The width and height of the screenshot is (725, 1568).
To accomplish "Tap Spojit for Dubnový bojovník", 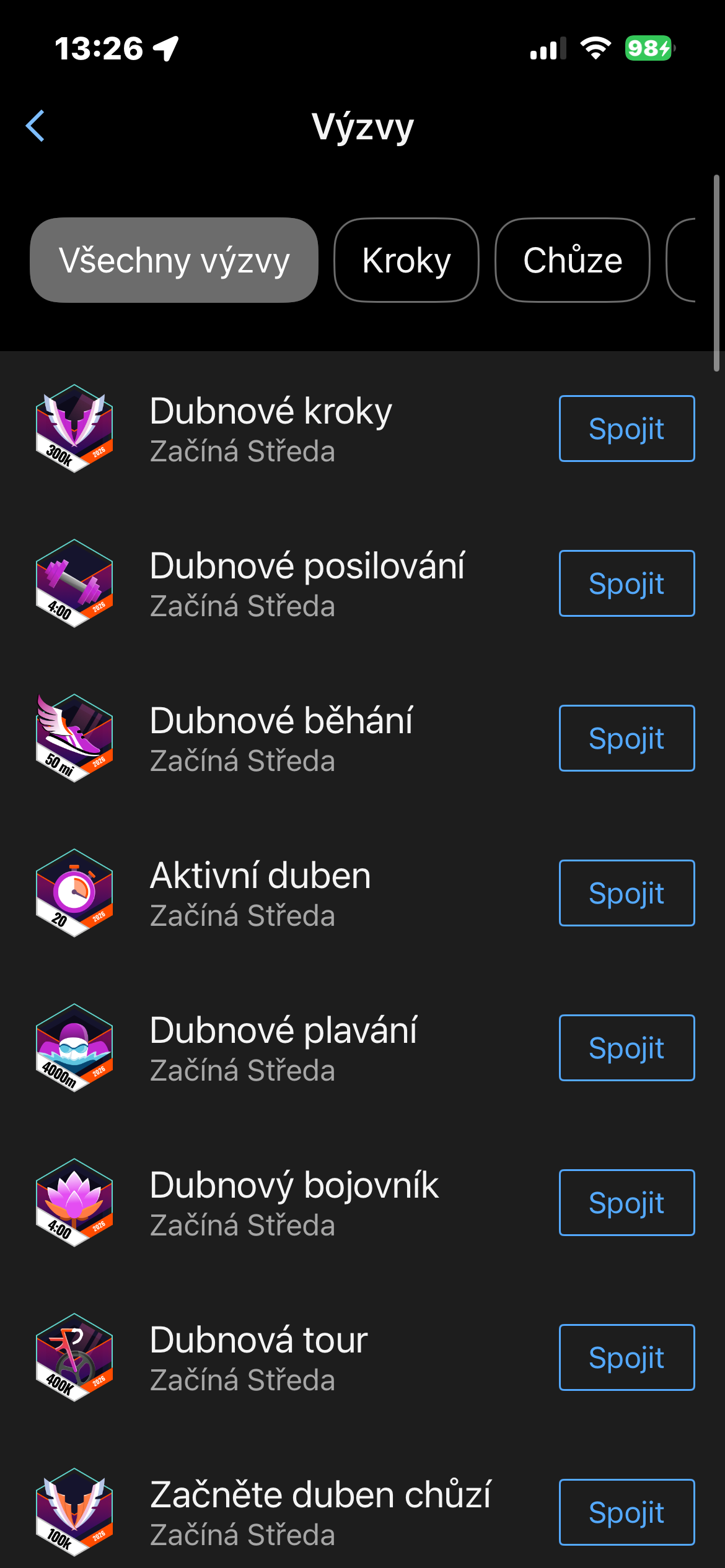I will 626,1203.
